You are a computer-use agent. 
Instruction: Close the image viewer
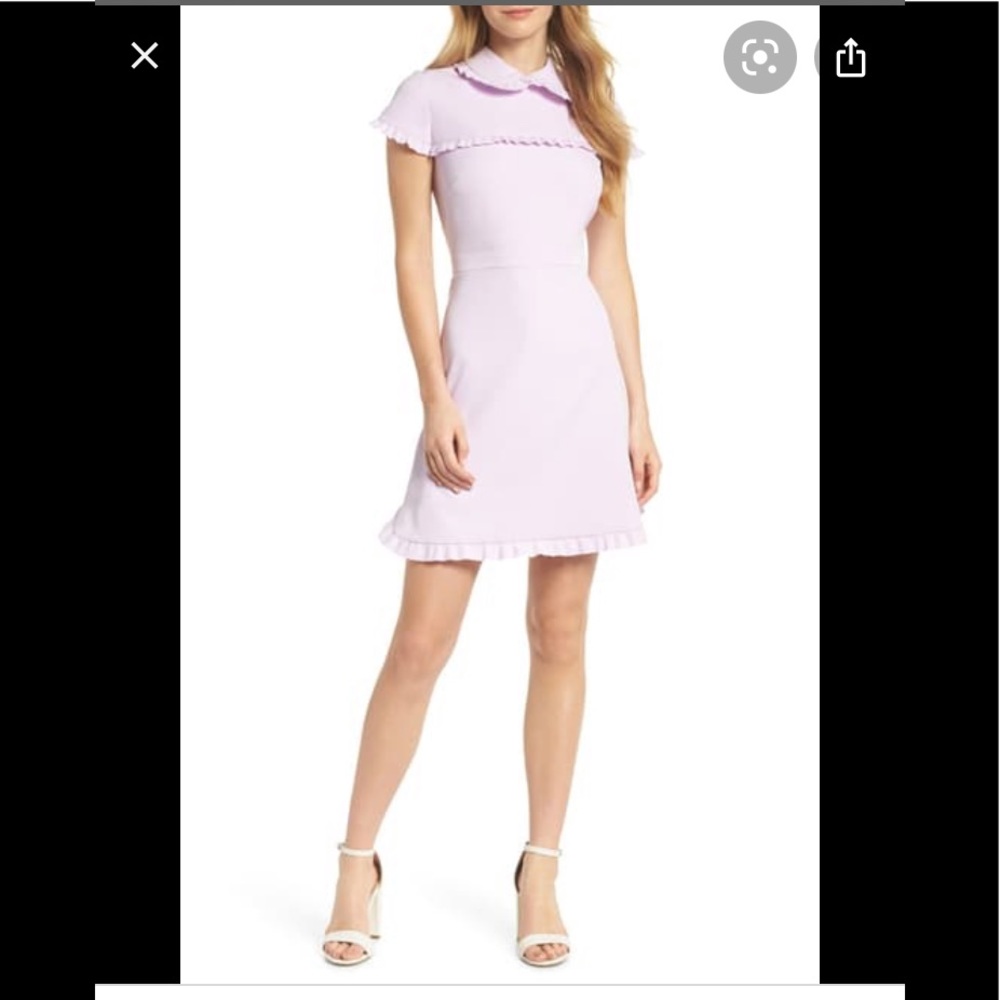coord(145,56)
